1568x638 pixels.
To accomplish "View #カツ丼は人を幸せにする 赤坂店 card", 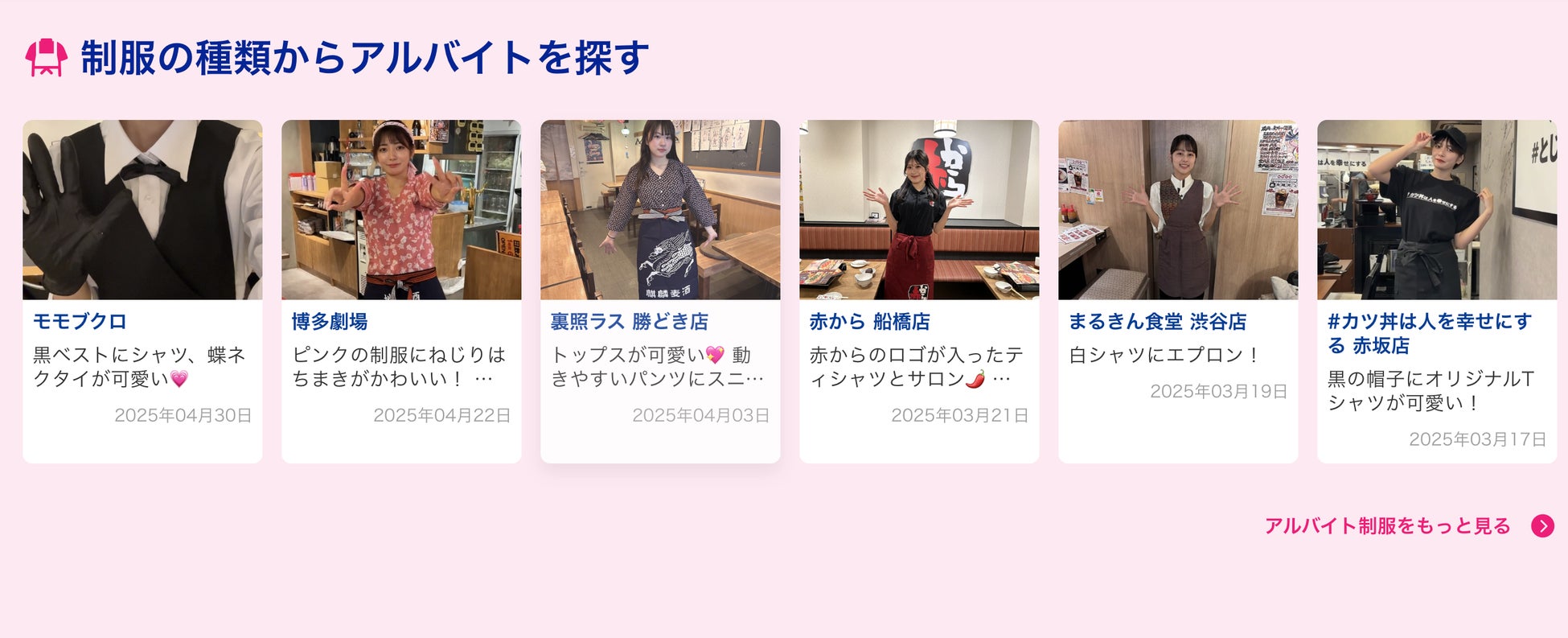I will 1437,290.
